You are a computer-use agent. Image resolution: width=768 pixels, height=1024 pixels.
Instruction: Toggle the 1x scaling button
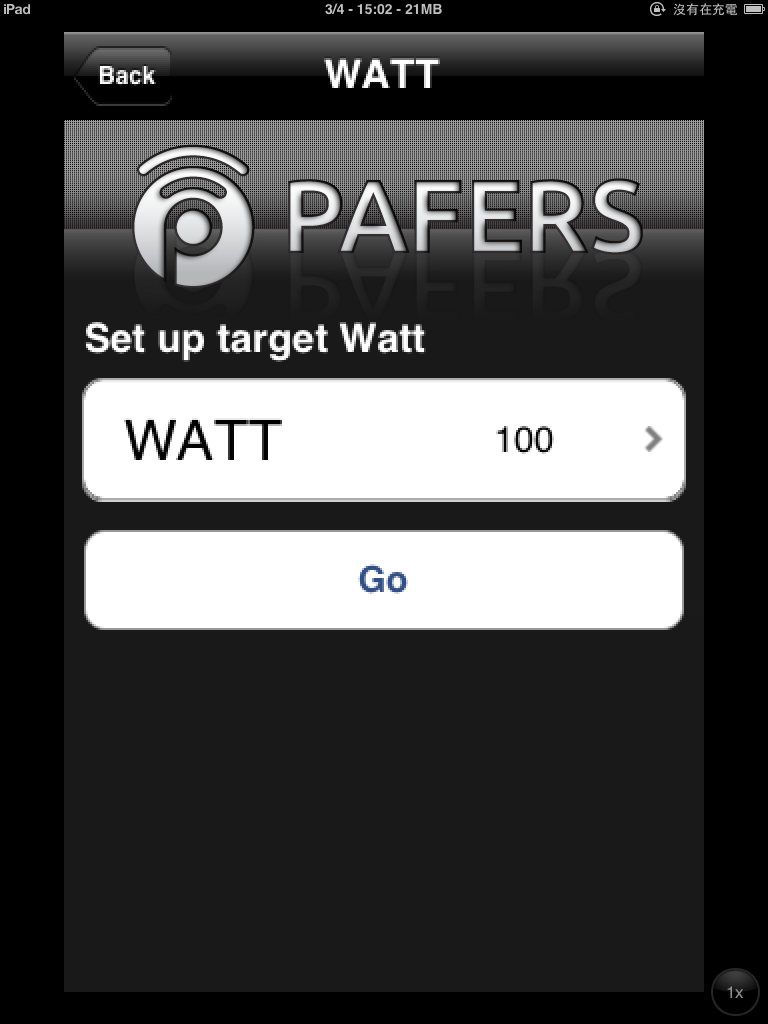pyautogui.click(x=735, y=993)
